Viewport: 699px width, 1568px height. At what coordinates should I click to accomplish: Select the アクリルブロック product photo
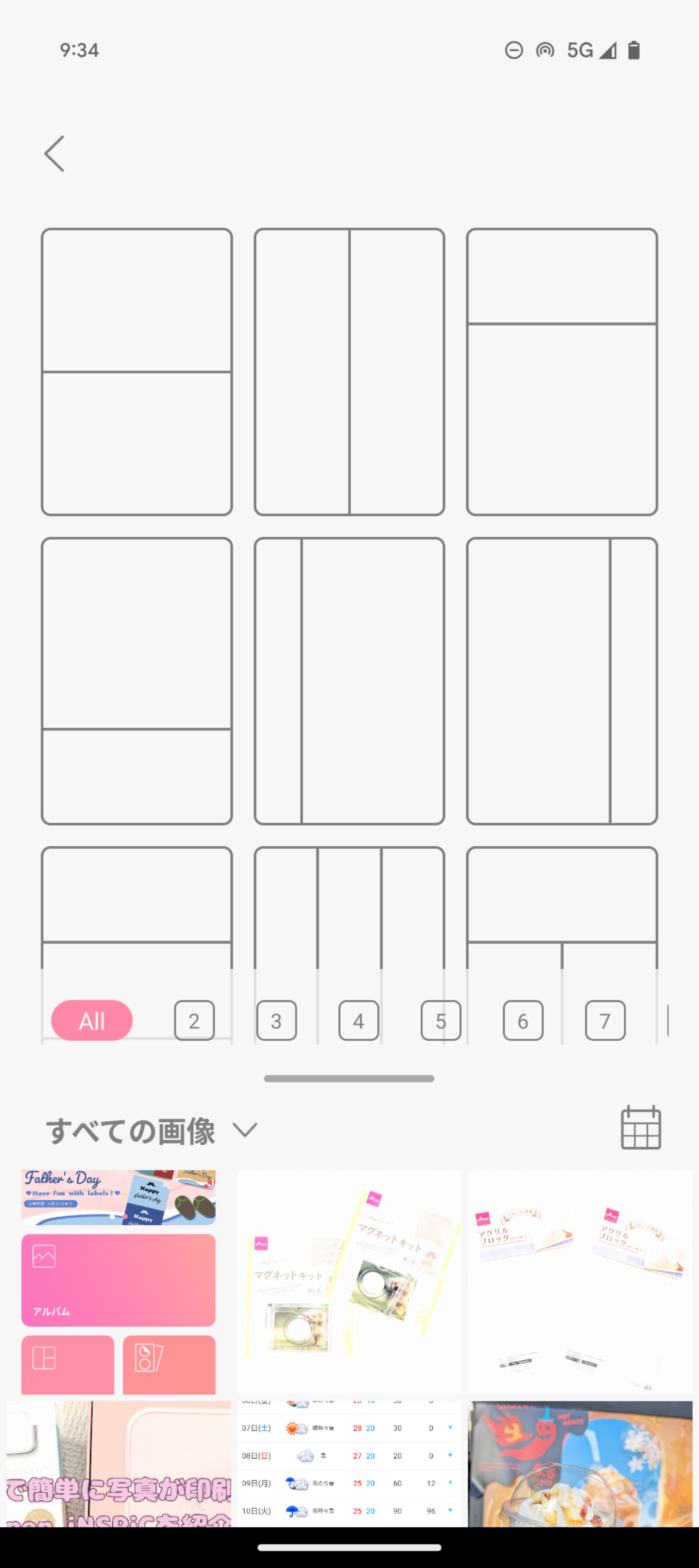(x=580, y=1281)
